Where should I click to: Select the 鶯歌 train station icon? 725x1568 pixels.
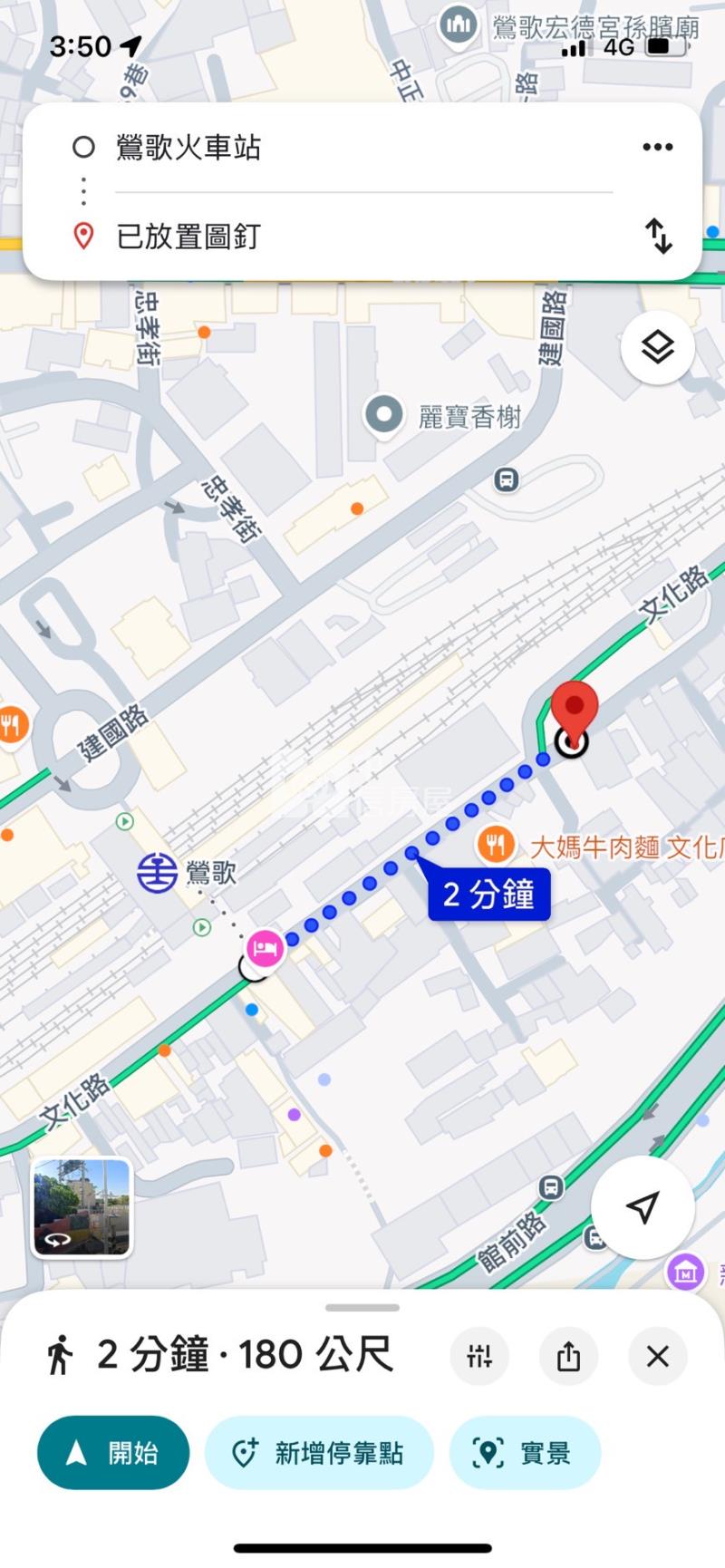(157, 873)
